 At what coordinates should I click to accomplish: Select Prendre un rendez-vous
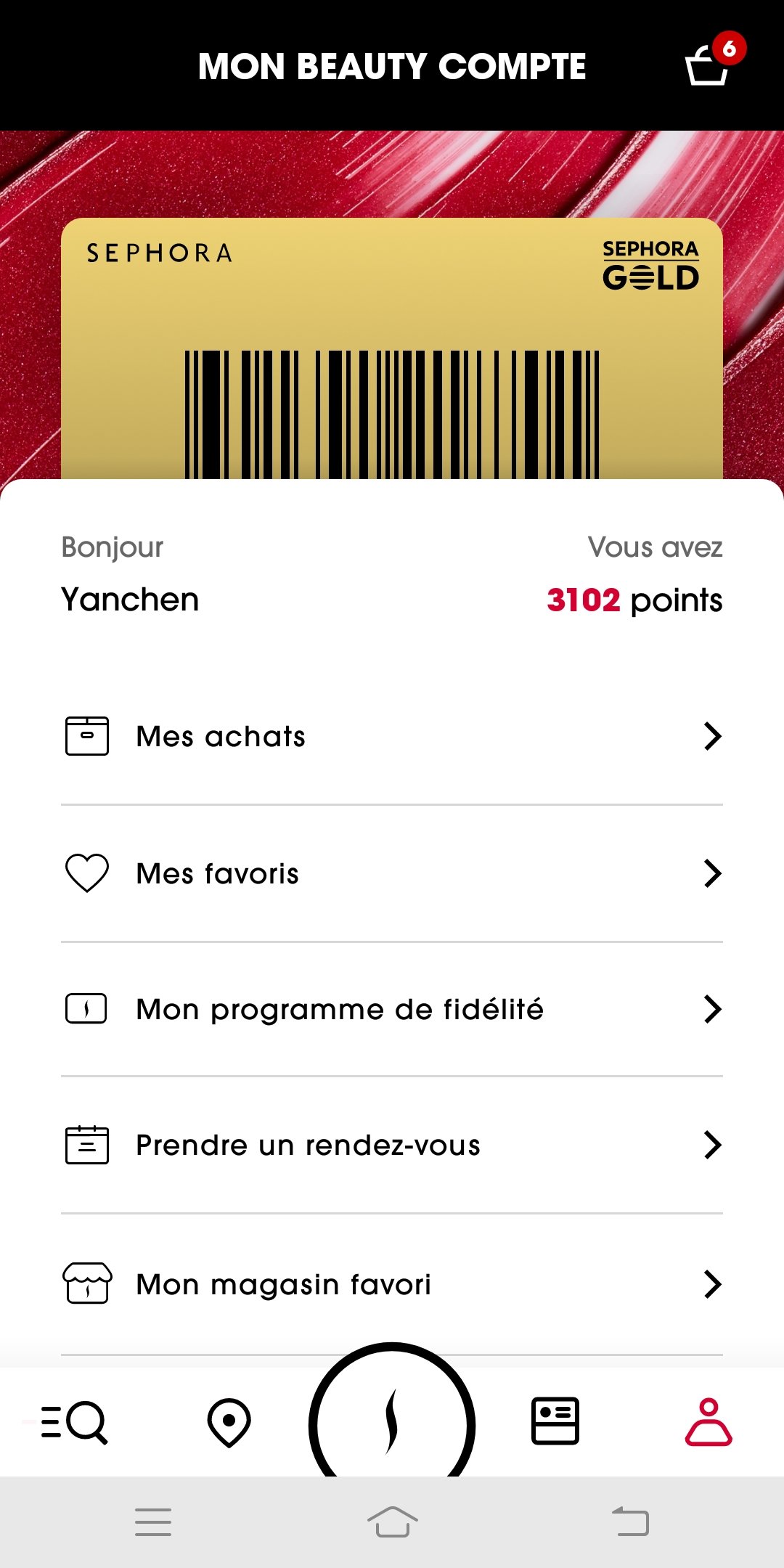coord(392,1145)
